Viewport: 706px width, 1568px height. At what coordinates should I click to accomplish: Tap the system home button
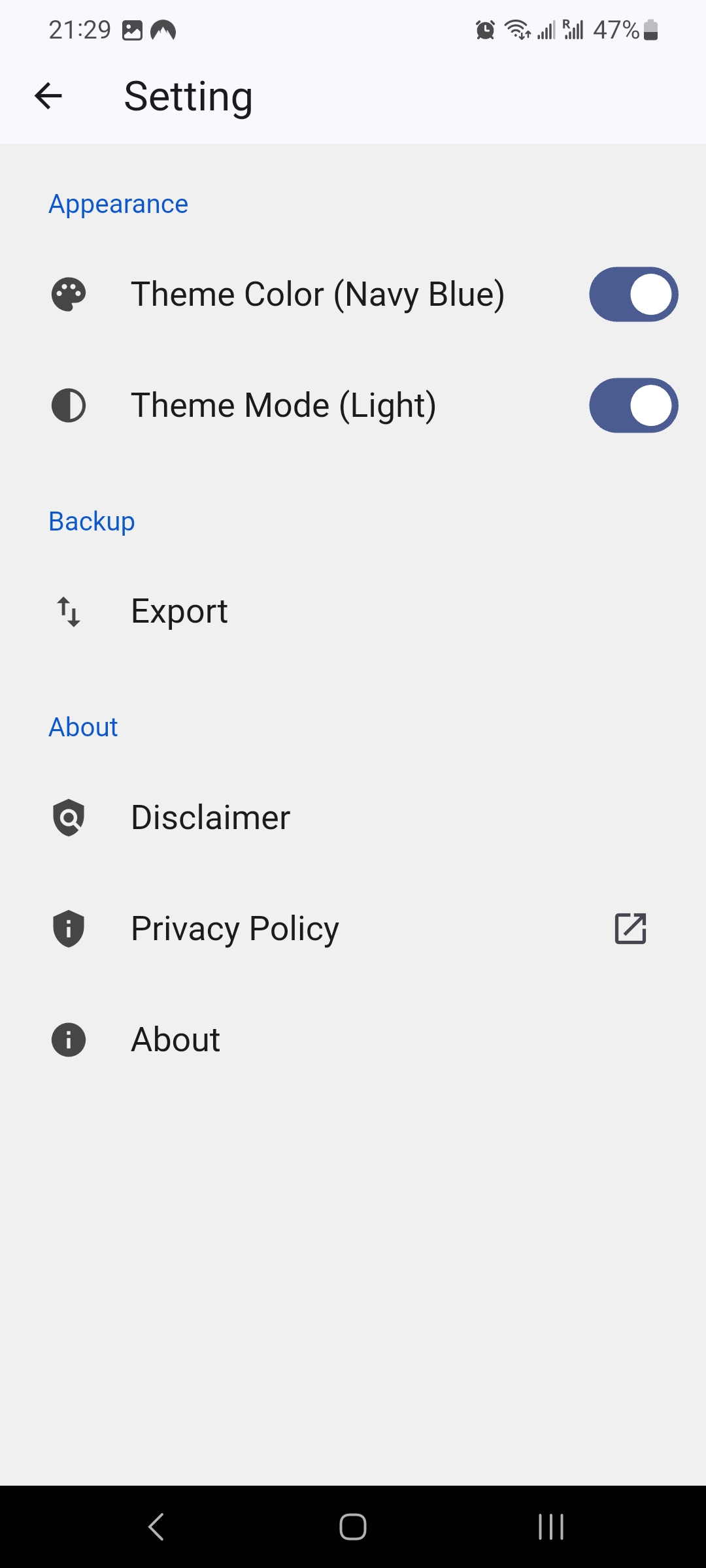point(353,1527)
